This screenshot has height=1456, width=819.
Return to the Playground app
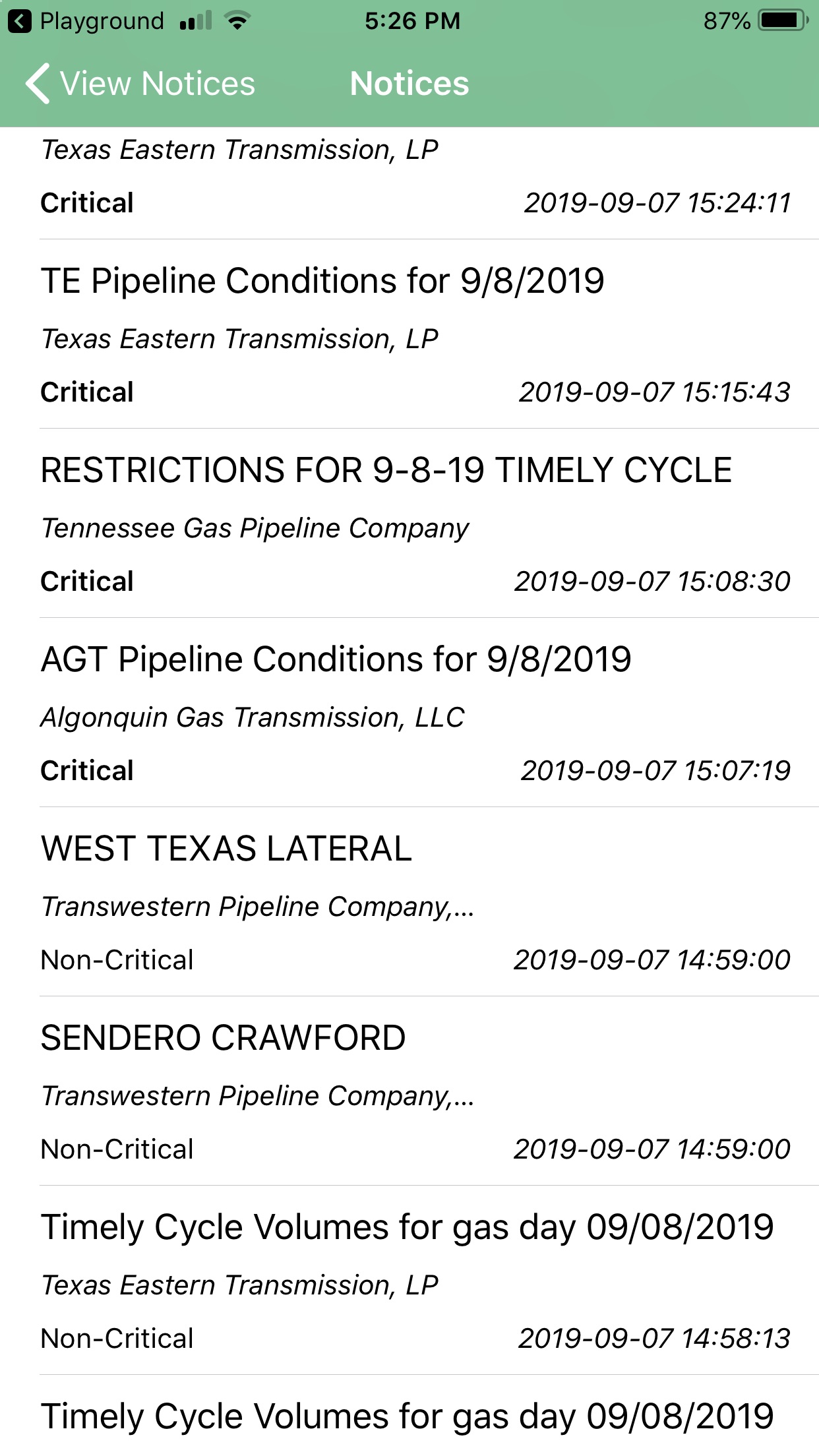pyautogui.click(x=86, y=21)
